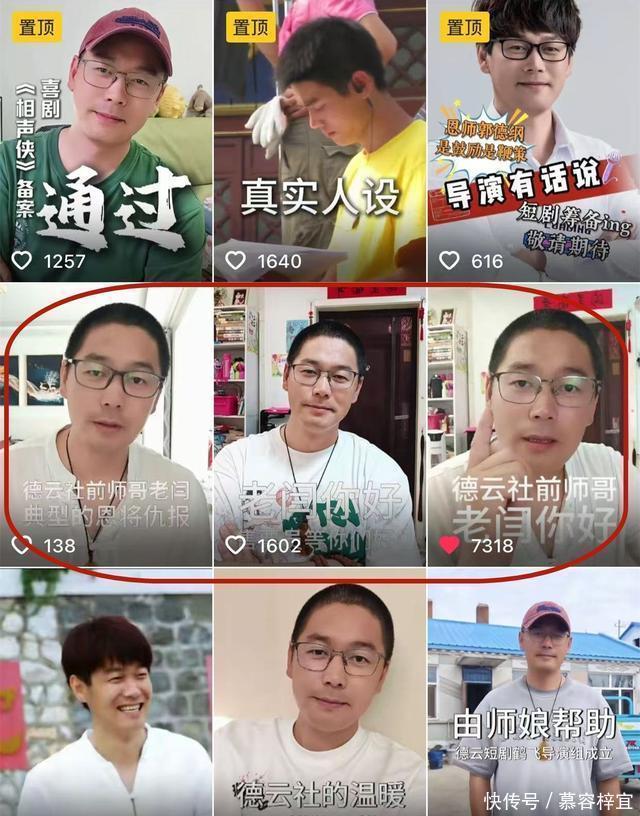
Task: Open the 典型的恩将仇报 video with 138 likes
Action: [105, 425]
